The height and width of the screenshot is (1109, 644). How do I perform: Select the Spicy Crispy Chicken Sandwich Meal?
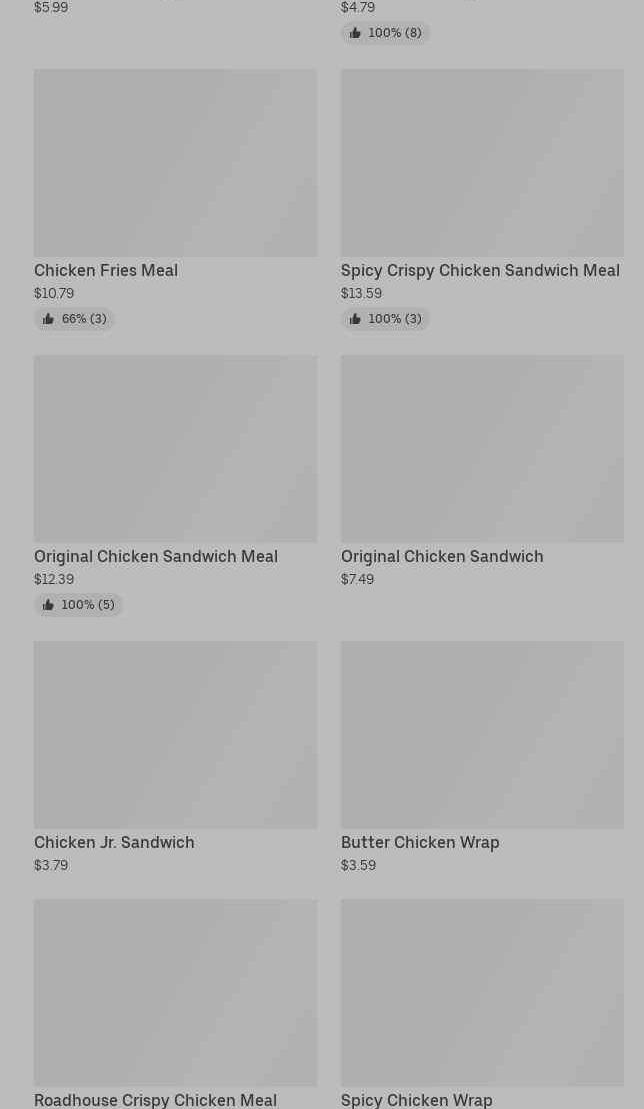482,199
